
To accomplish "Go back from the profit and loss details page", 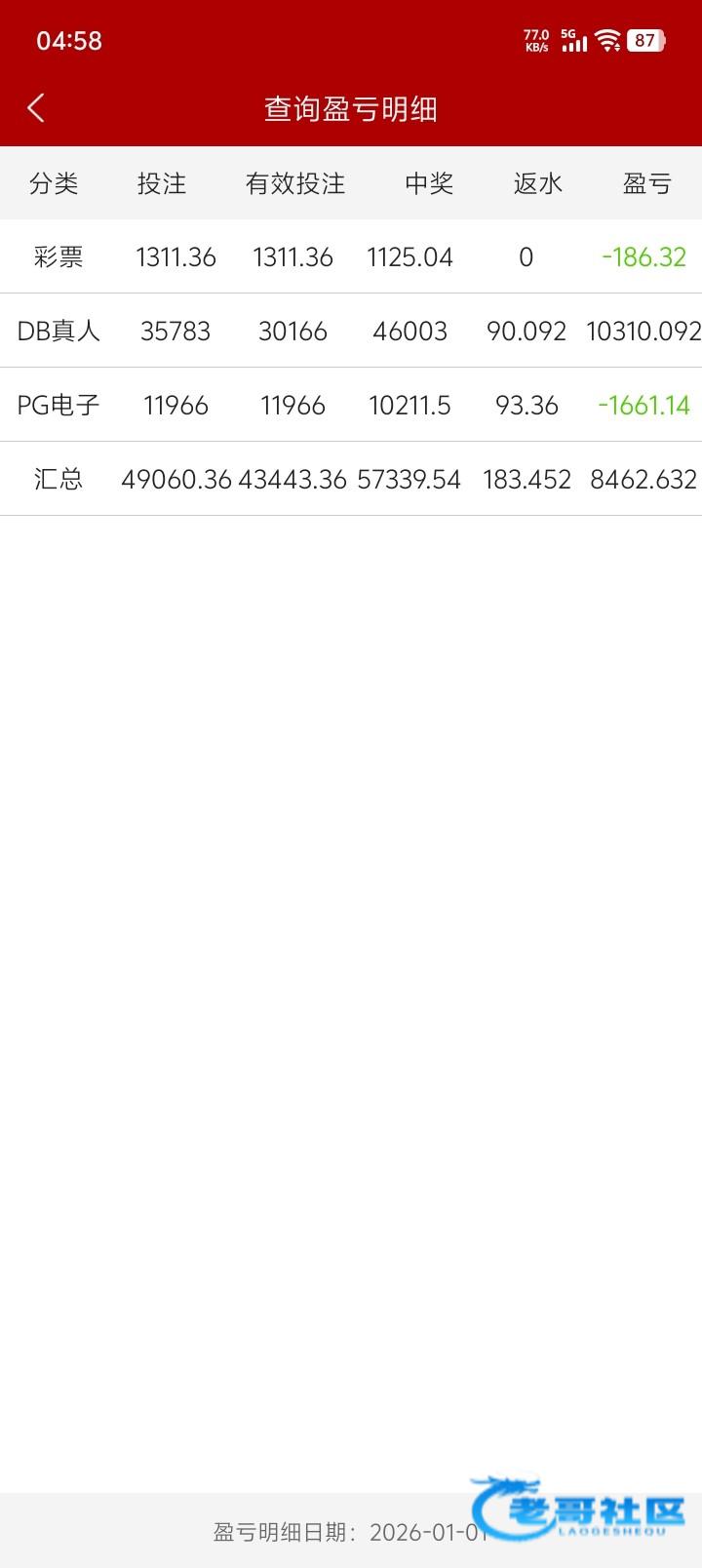I will 36,108.
